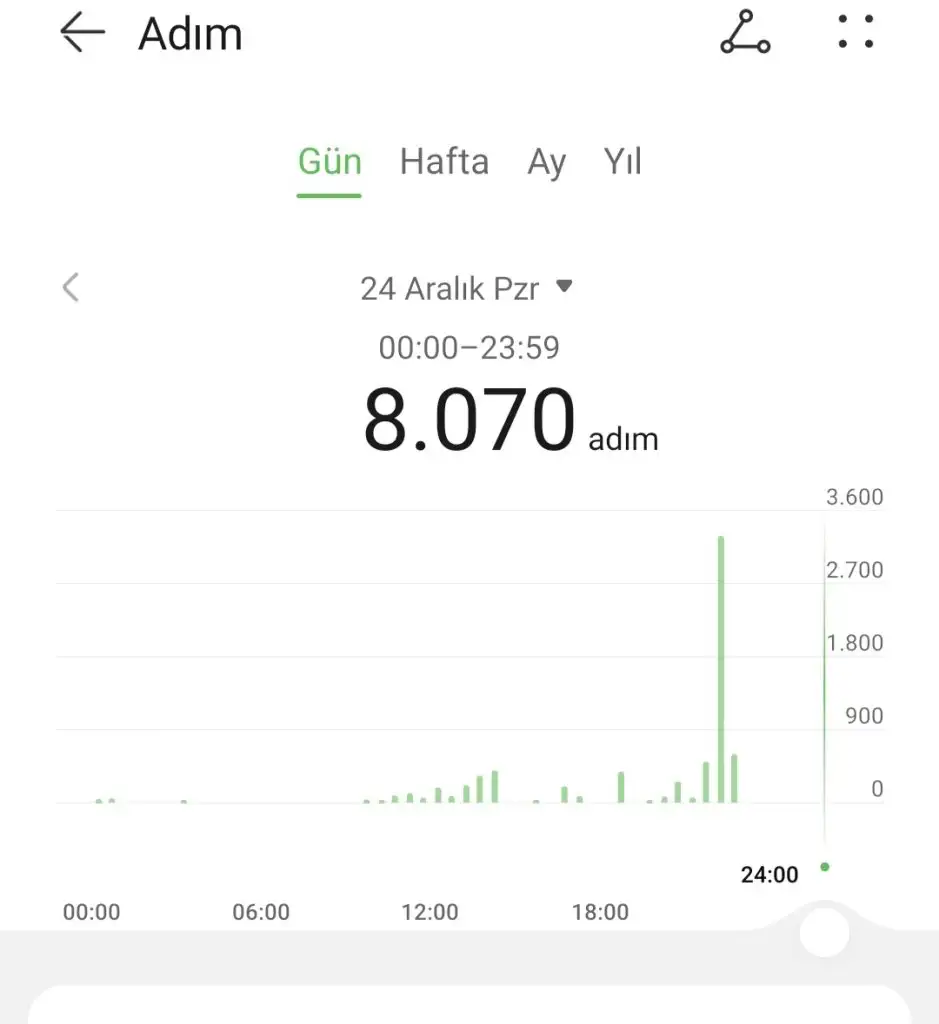Open the 24 Aralık Pzr date picker

point(466,288)
